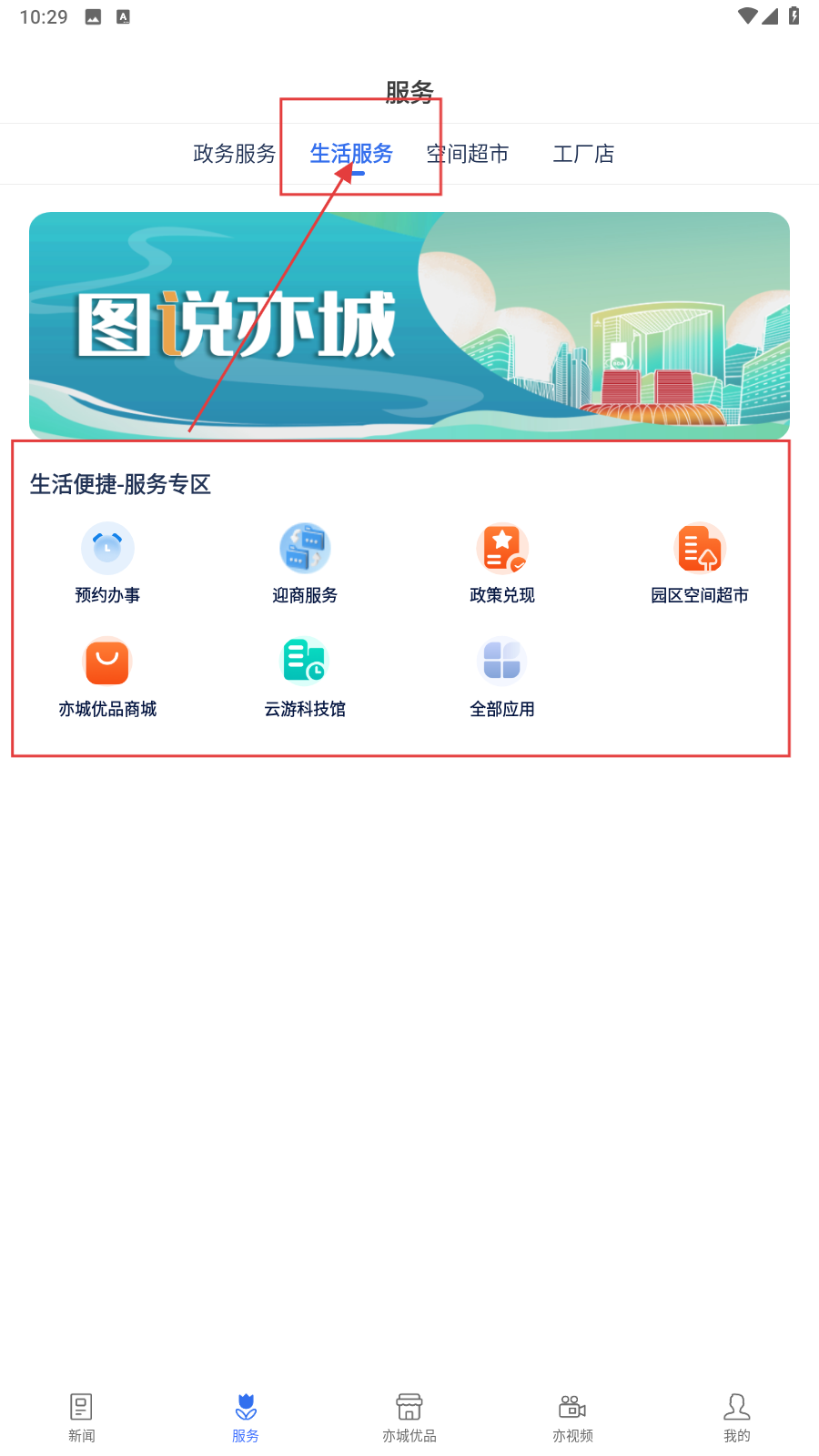Go to the 亦视频 bottom tab
This screenshot has height=1456, width=819.
(572, 1417)
